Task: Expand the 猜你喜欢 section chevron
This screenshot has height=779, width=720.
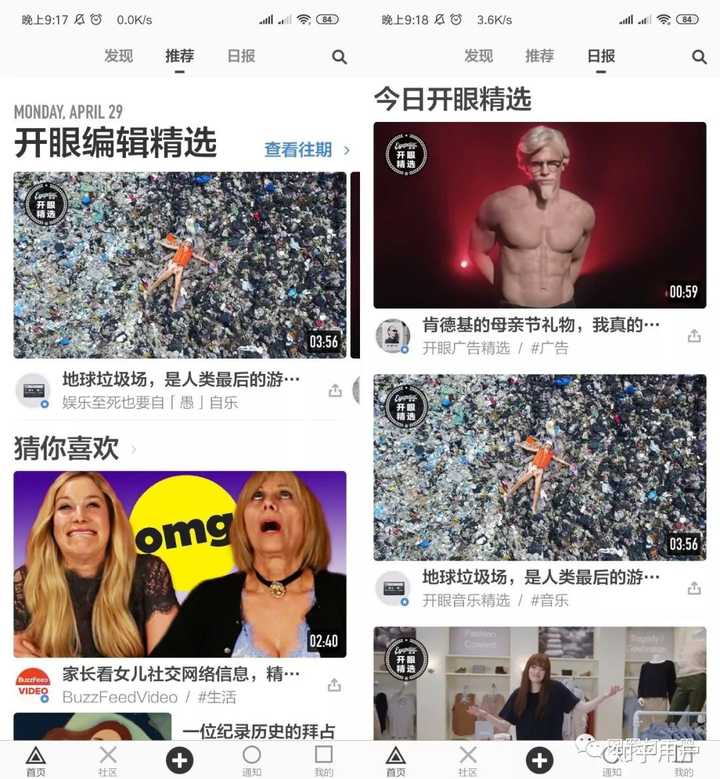Action: click(134, 450)
